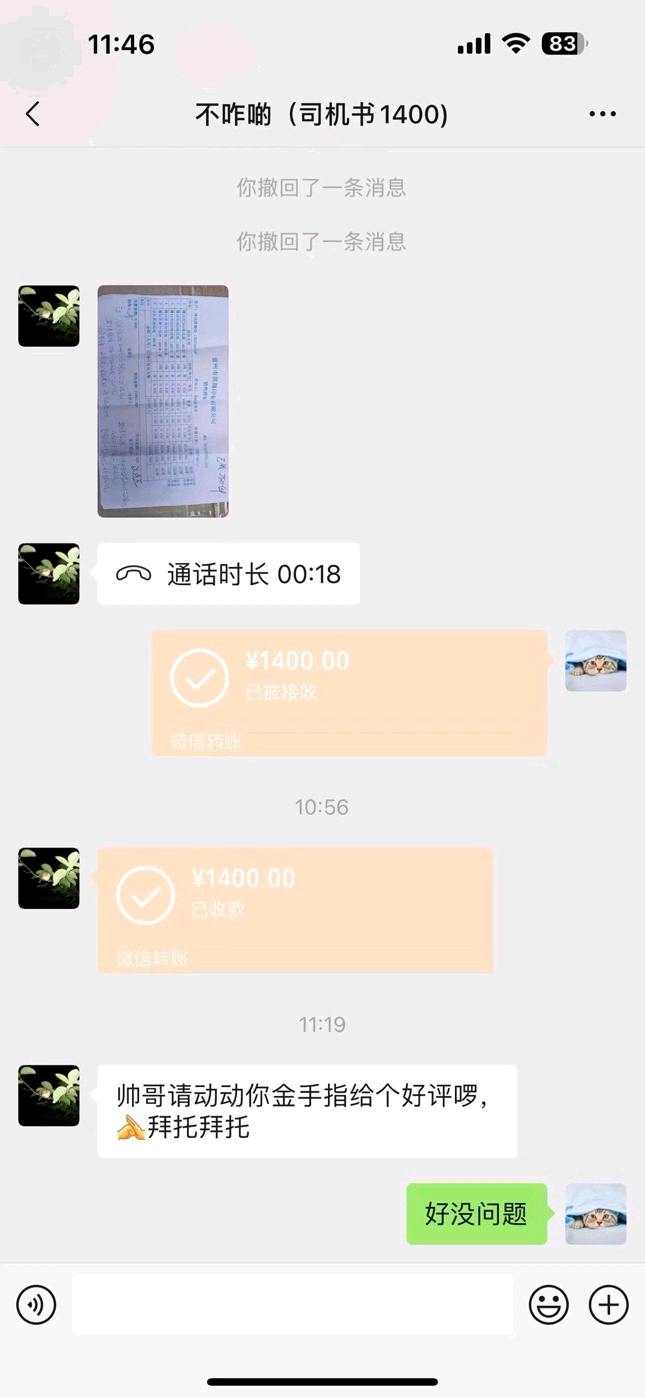Switch to voice message input
The height and width of the screenshot is (1398, 645).
[36, 1304]
